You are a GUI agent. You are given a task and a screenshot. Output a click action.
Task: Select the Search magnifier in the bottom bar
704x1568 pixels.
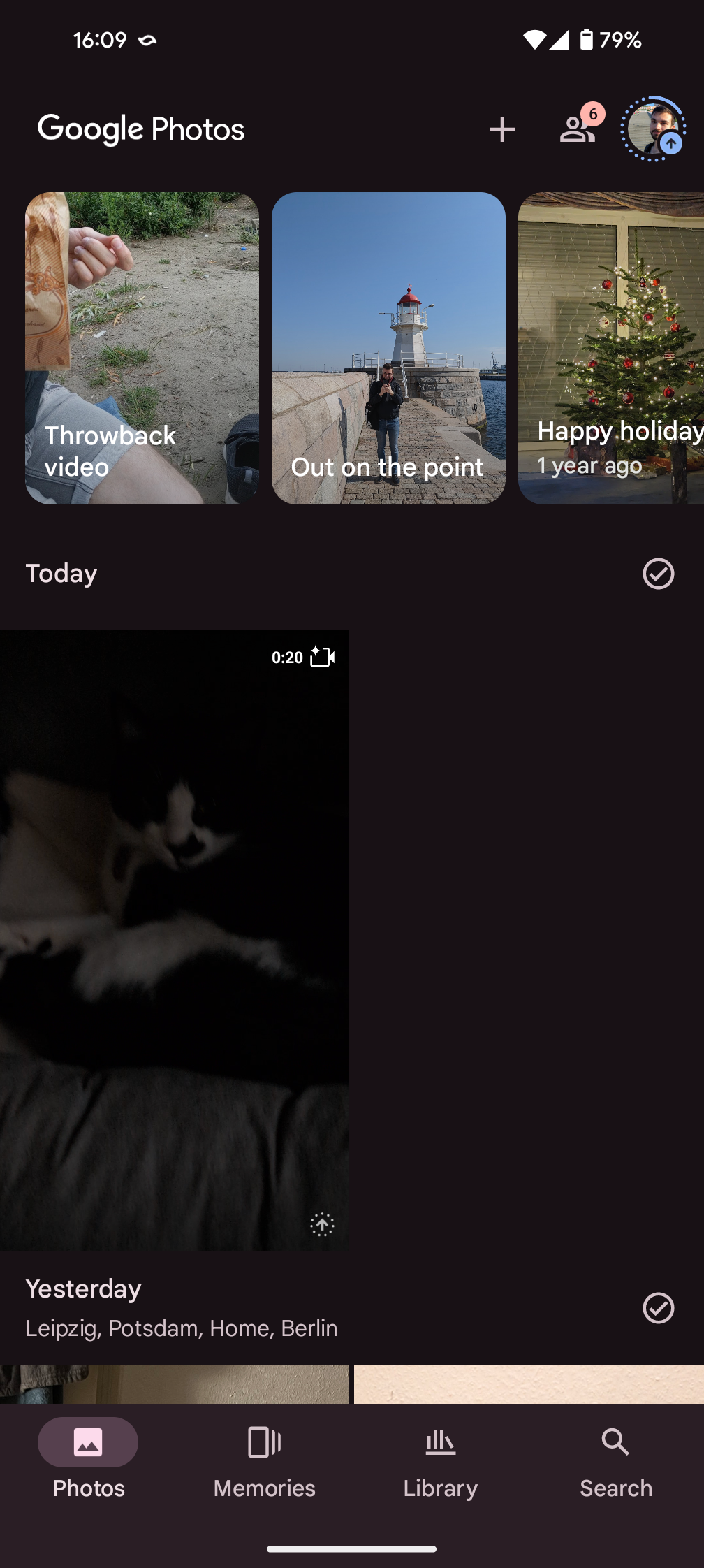point(615,1442)
